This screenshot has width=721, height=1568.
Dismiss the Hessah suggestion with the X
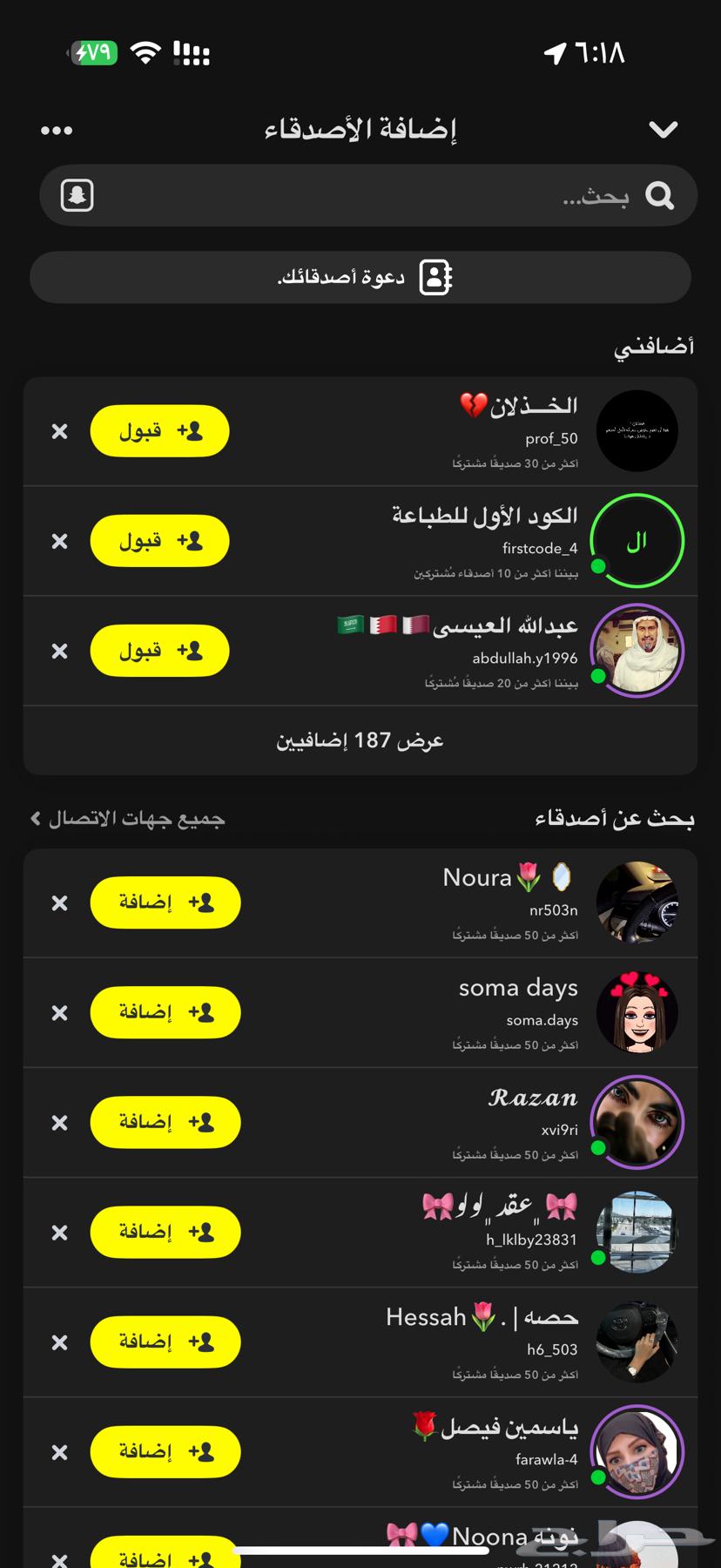pos(58,1342)
